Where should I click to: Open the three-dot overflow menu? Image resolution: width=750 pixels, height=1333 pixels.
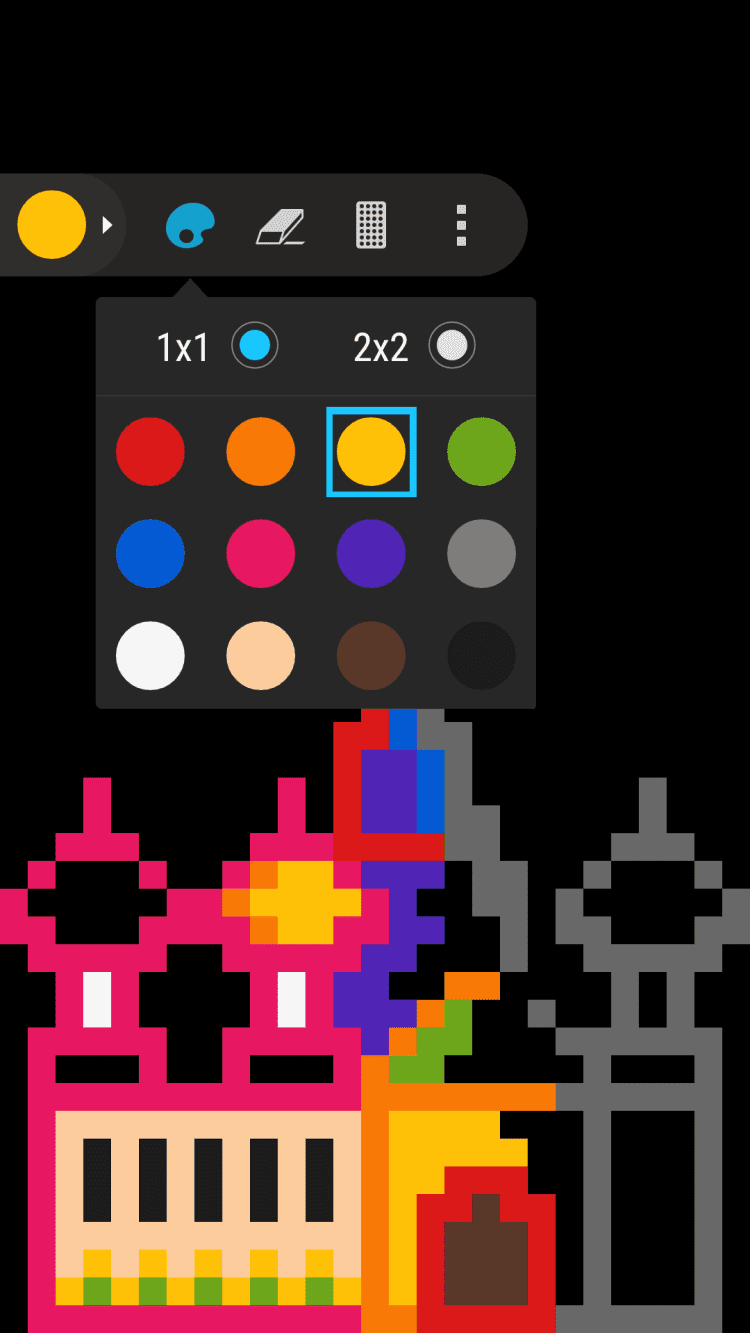(461, 225)
